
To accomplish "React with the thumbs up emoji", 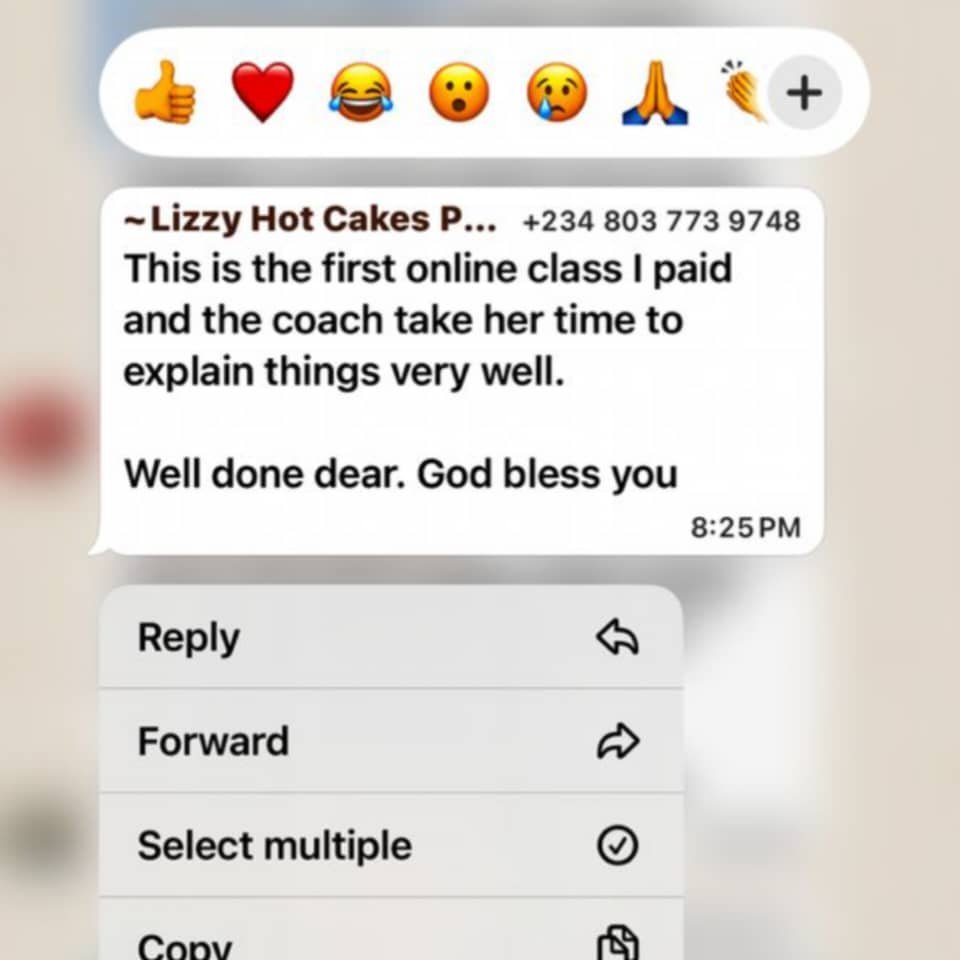I will point(165,93).
